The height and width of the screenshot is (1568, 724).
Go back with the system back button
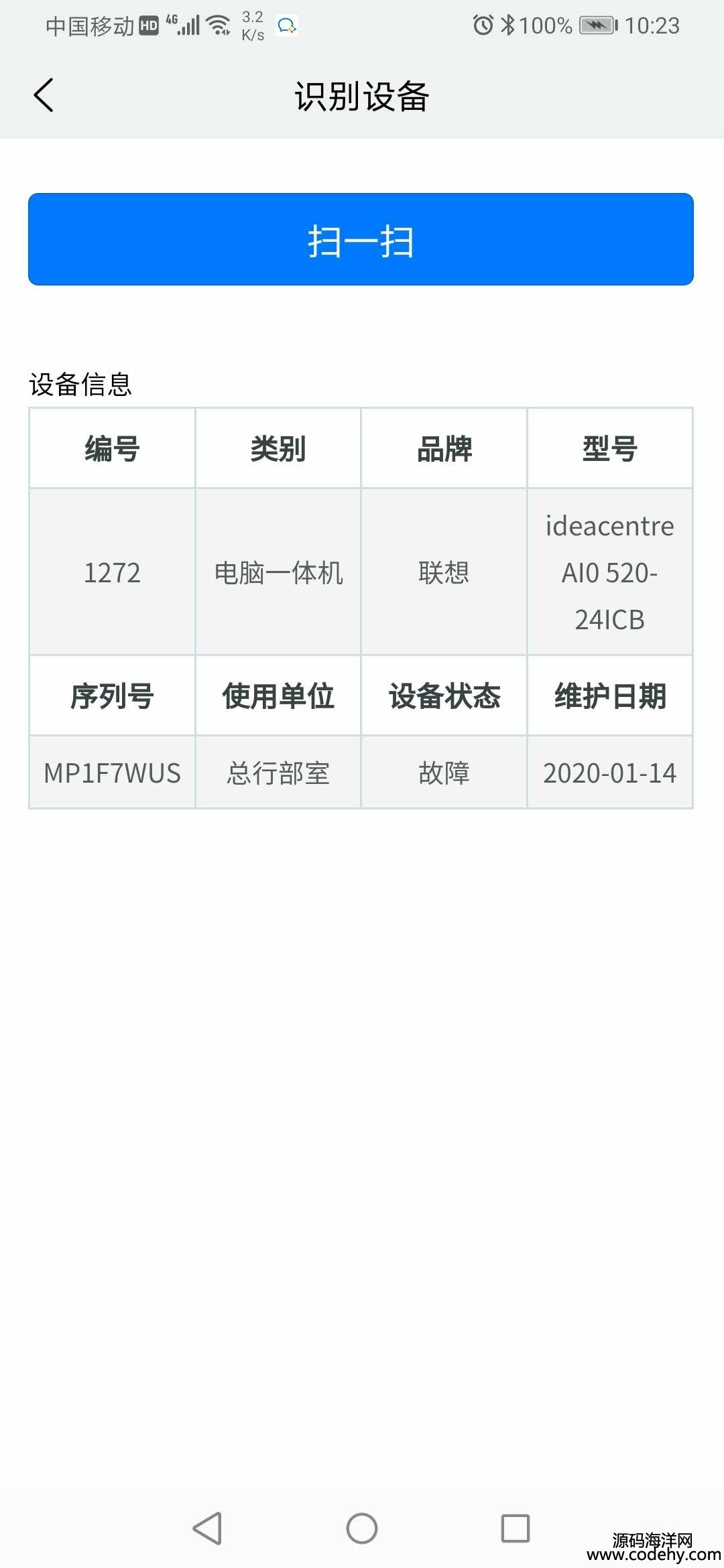pyautogui.click(x=207, y=1528)
